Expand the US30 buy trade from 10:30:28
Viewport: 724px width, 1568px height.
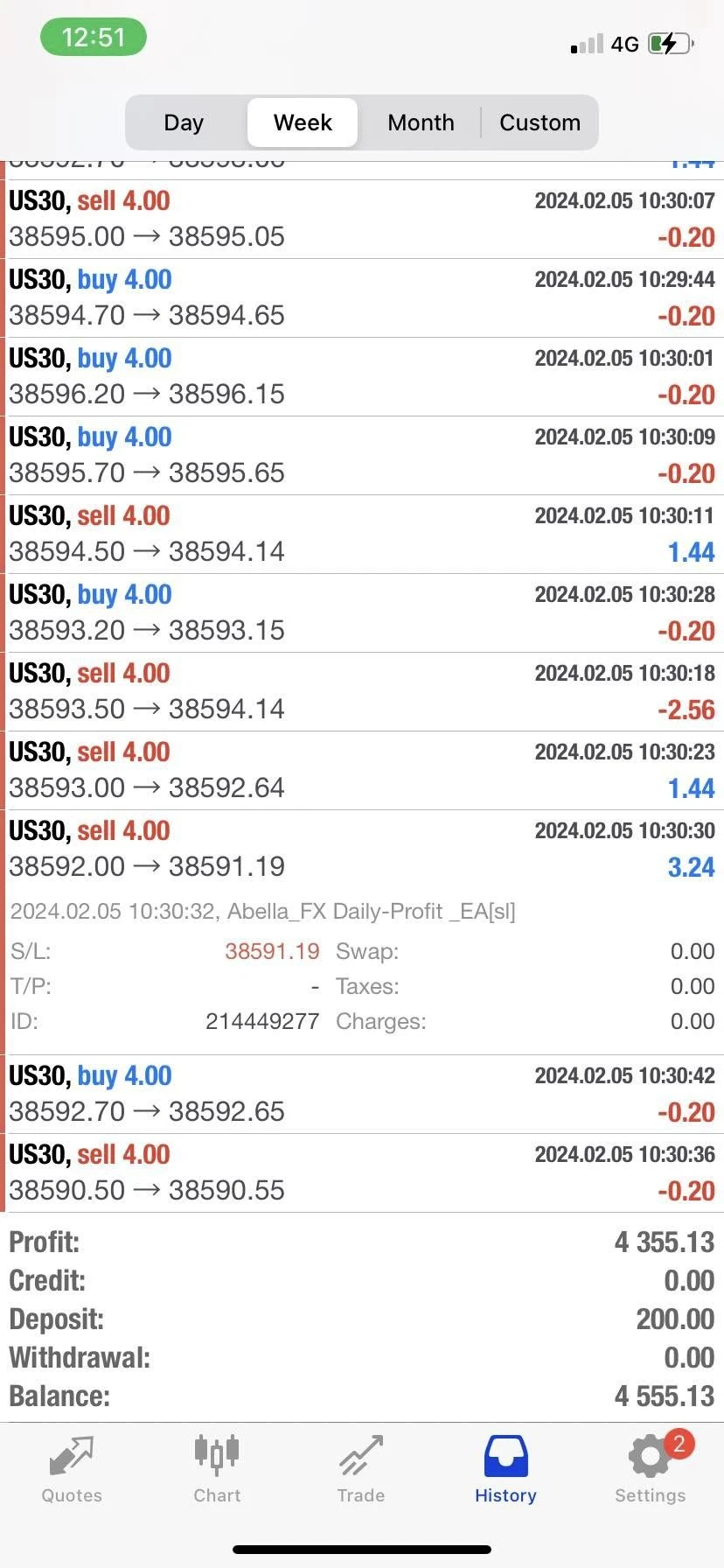tap(362, 612)
